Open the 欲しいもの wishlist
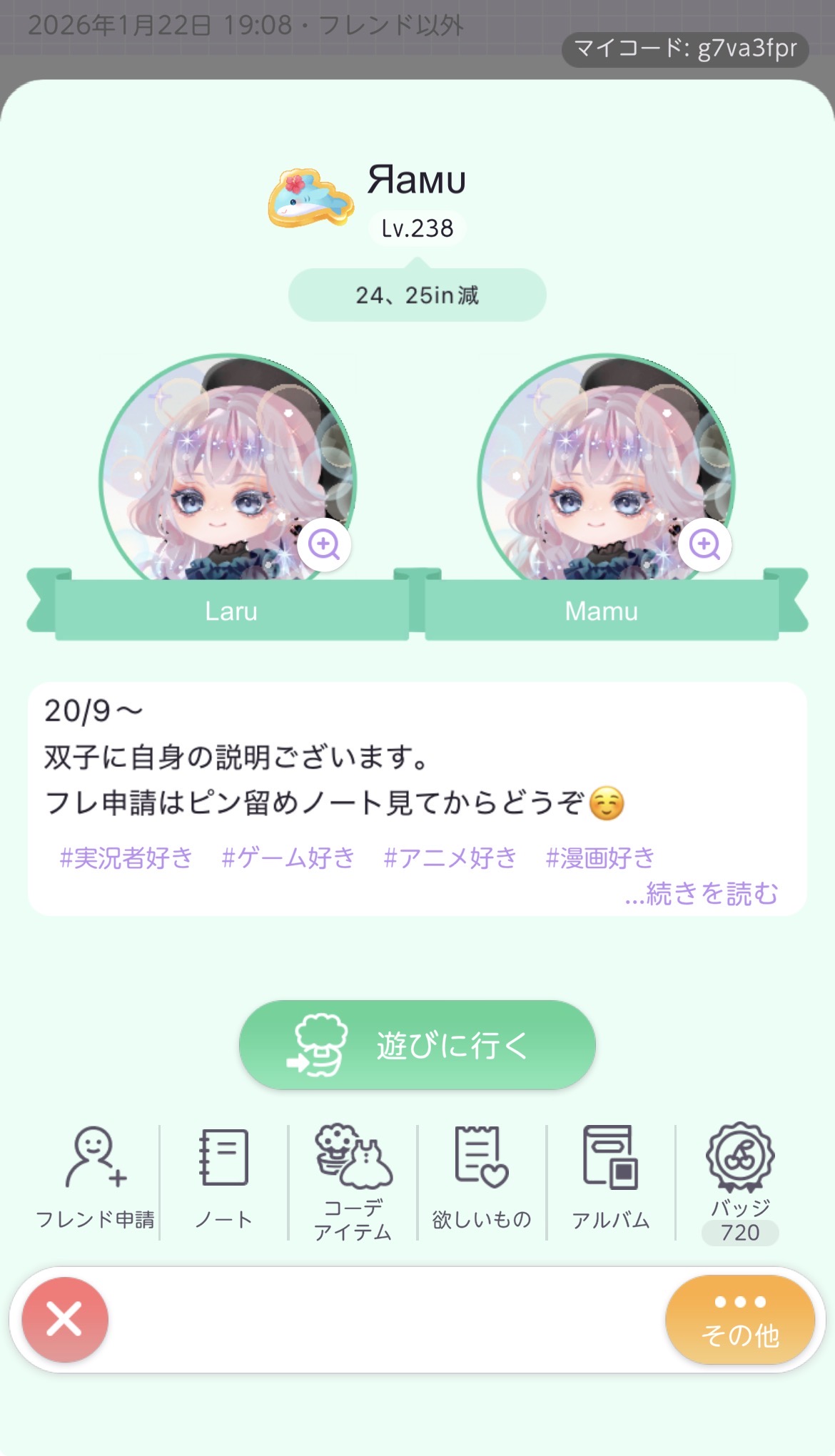The width and height of the screenshot is (835, 1456). coord(482,1178)
